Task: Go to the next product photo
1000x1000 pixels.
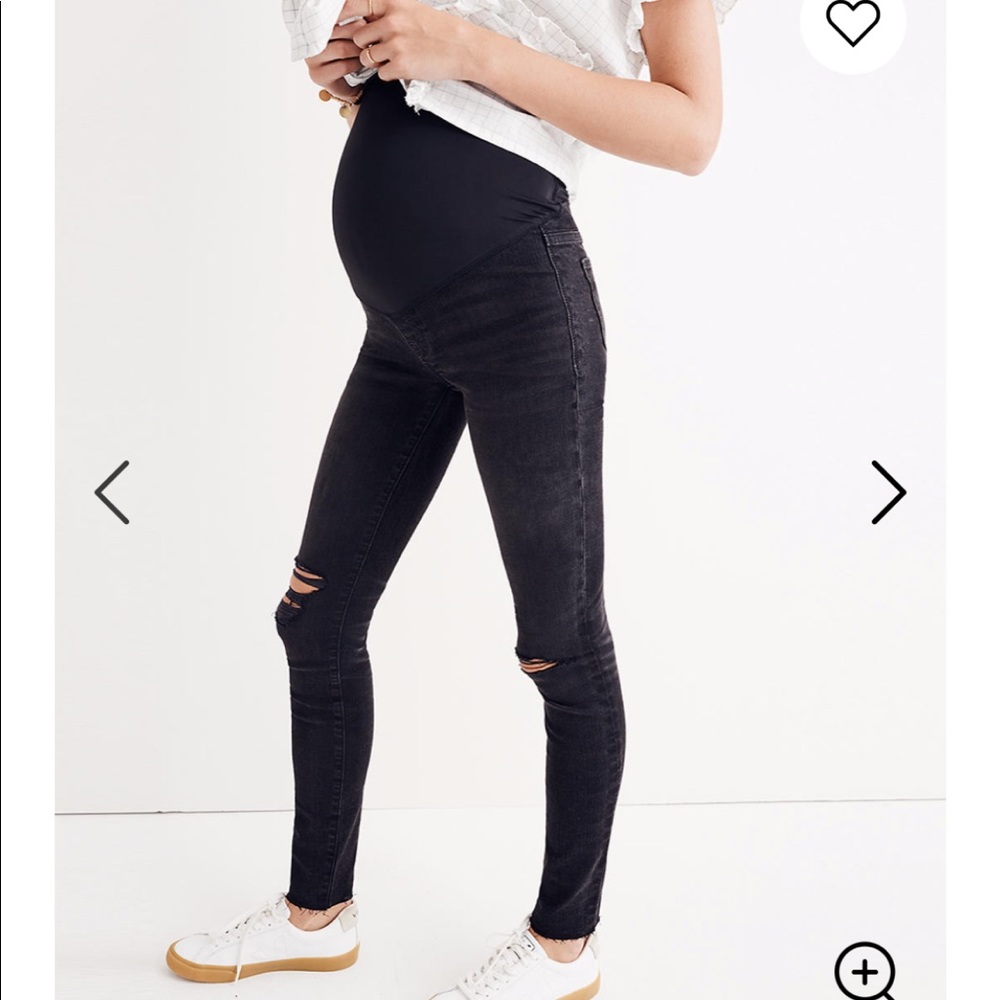Action: pyautogui.click(x=887, y=492)
